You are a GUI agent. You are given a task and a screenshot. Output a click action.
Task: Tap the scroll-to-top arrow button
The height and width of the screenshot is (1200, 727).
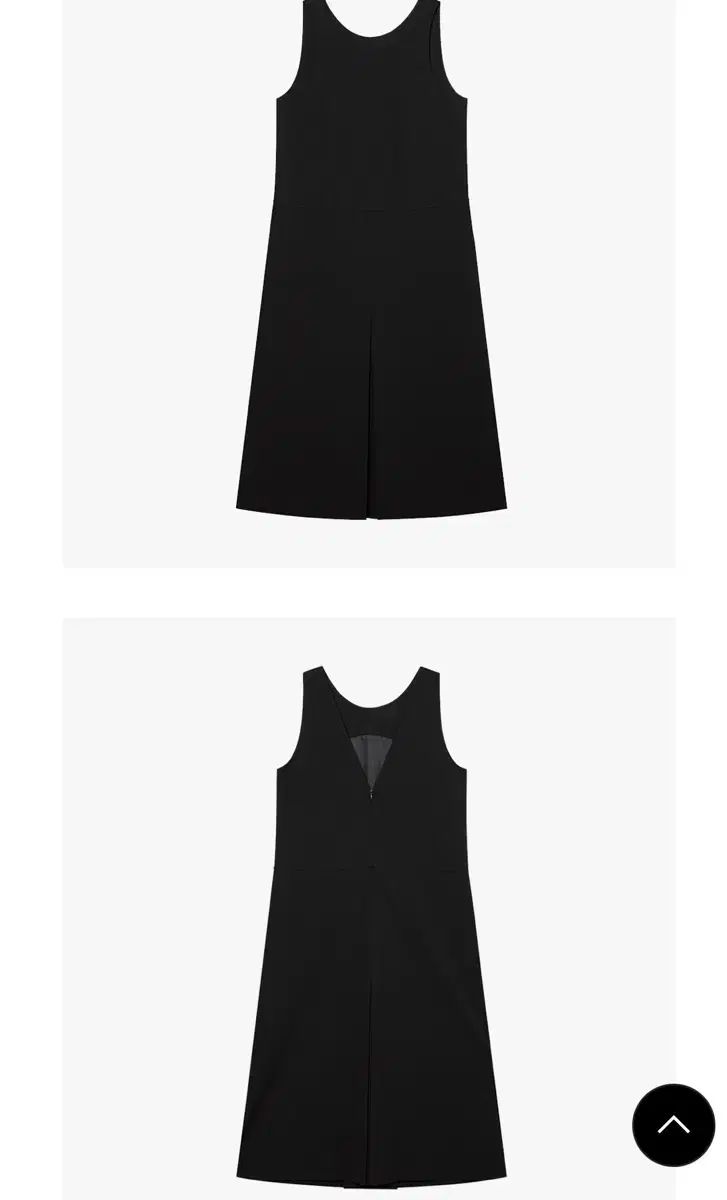(x=673, y=1125)
